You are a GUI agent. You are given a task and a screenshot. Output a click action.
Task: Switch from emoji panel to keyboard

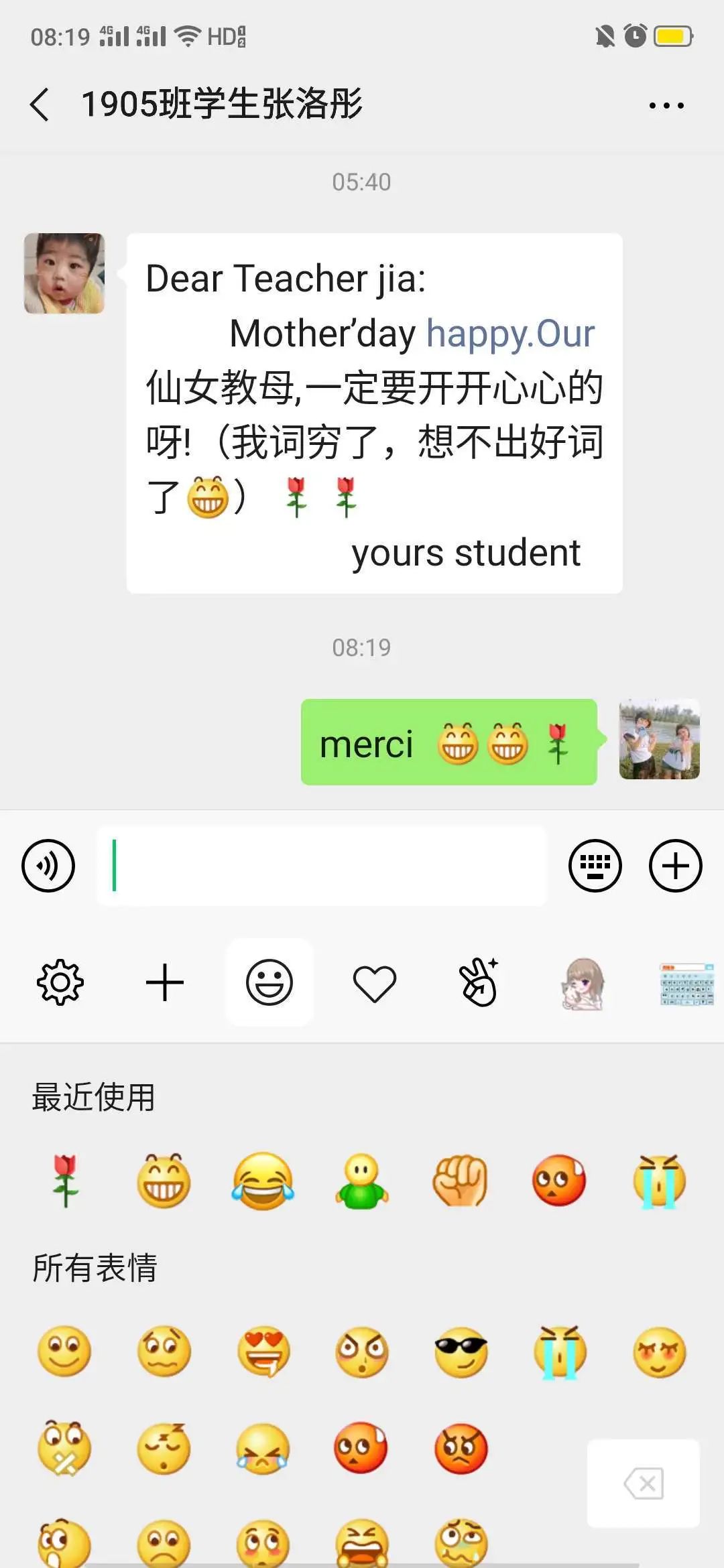[595, 865]
